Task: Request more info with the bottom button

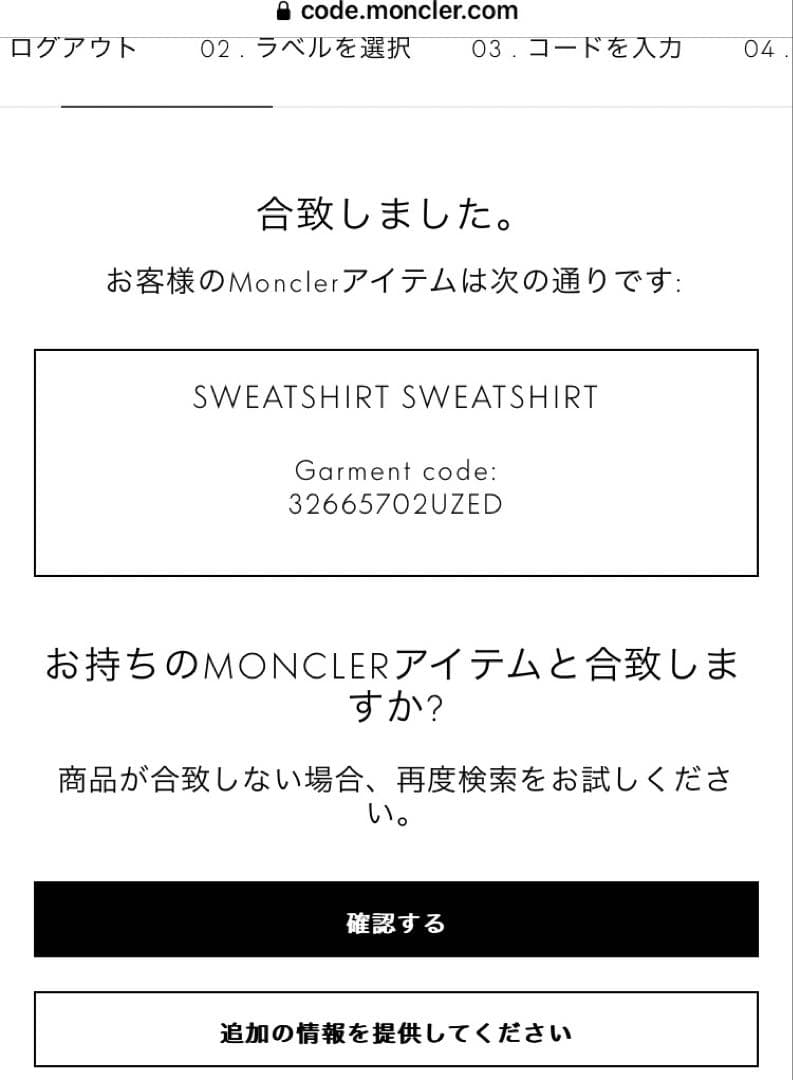Action: (x=396, y=1029)
